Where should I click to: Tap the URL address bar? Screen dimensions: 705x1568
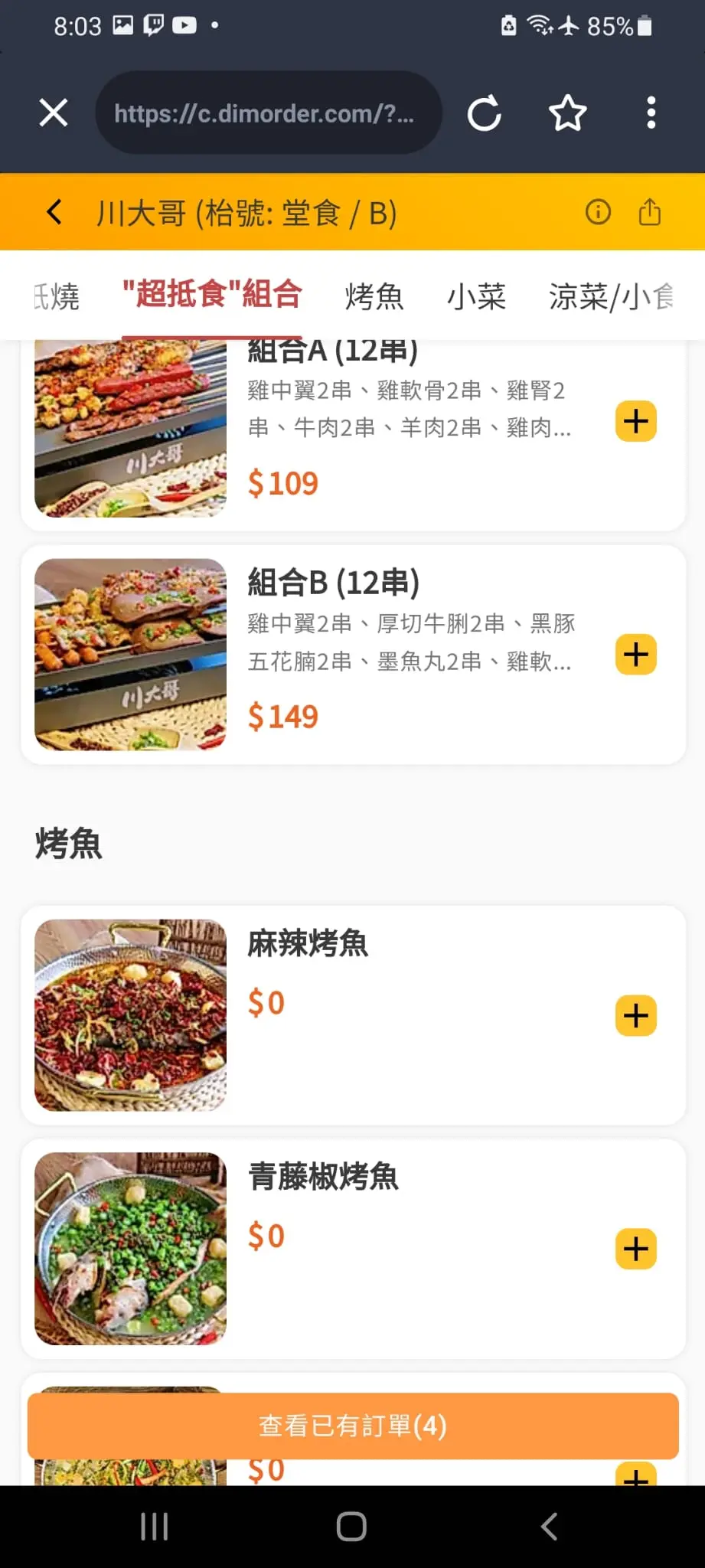pyautogui.click(x=268, y=113)
